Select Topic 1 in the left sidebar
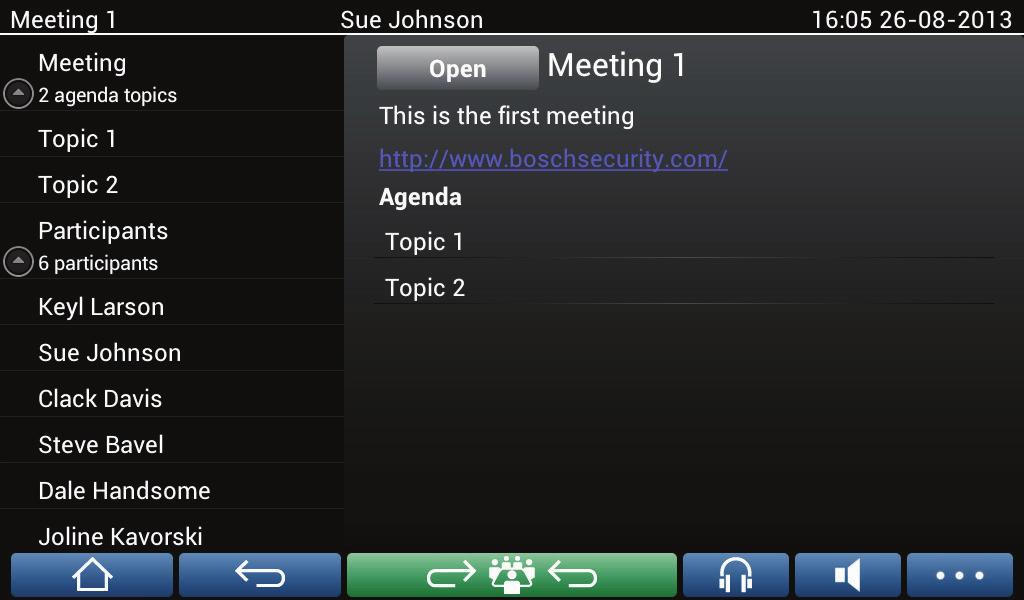Viewport: 1024px width, 600px height. [x=77, y=139]
